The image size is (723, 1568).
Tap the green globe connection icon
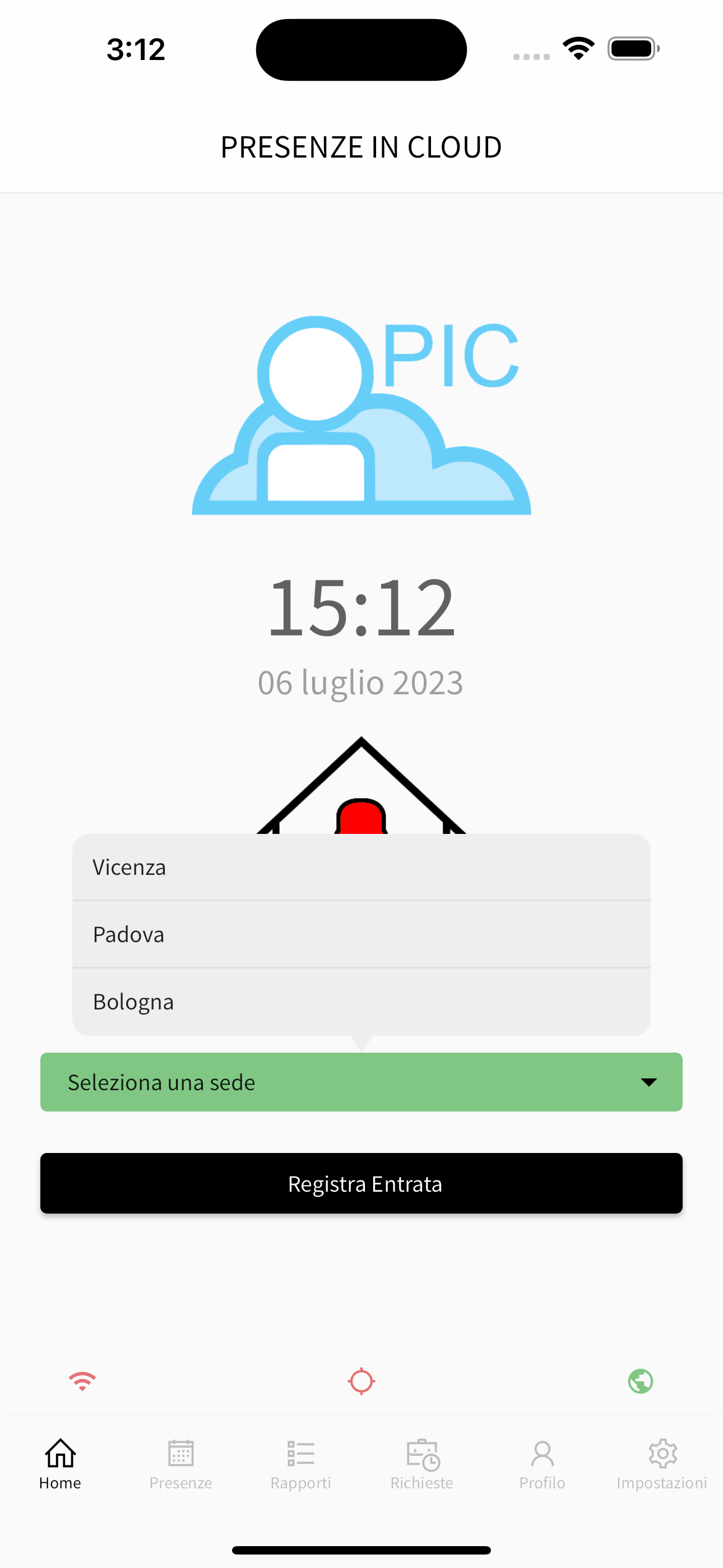click(x=640, y=1381)
